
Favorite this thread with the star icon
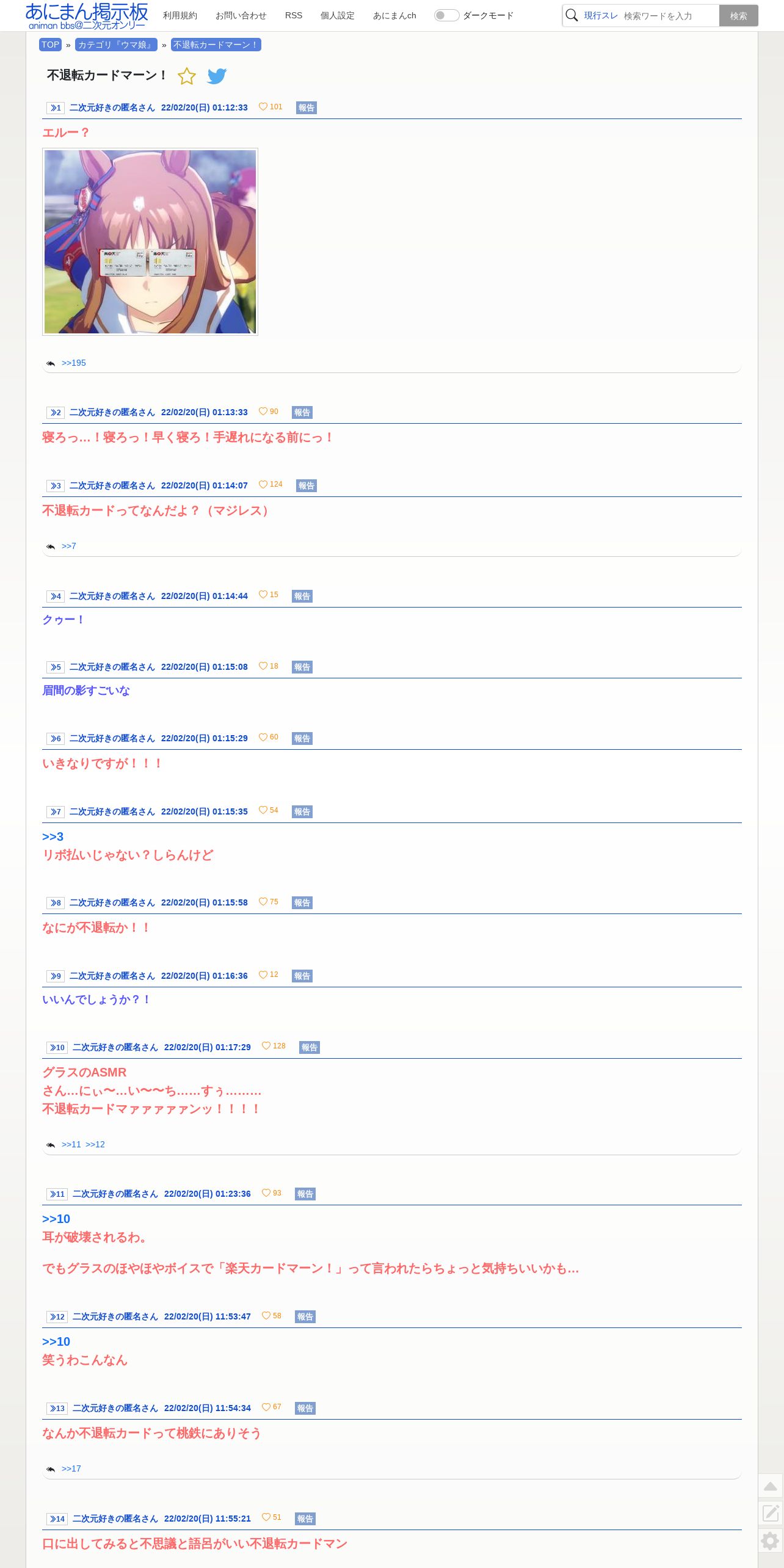pyautogui.click(x=187, y=76)
